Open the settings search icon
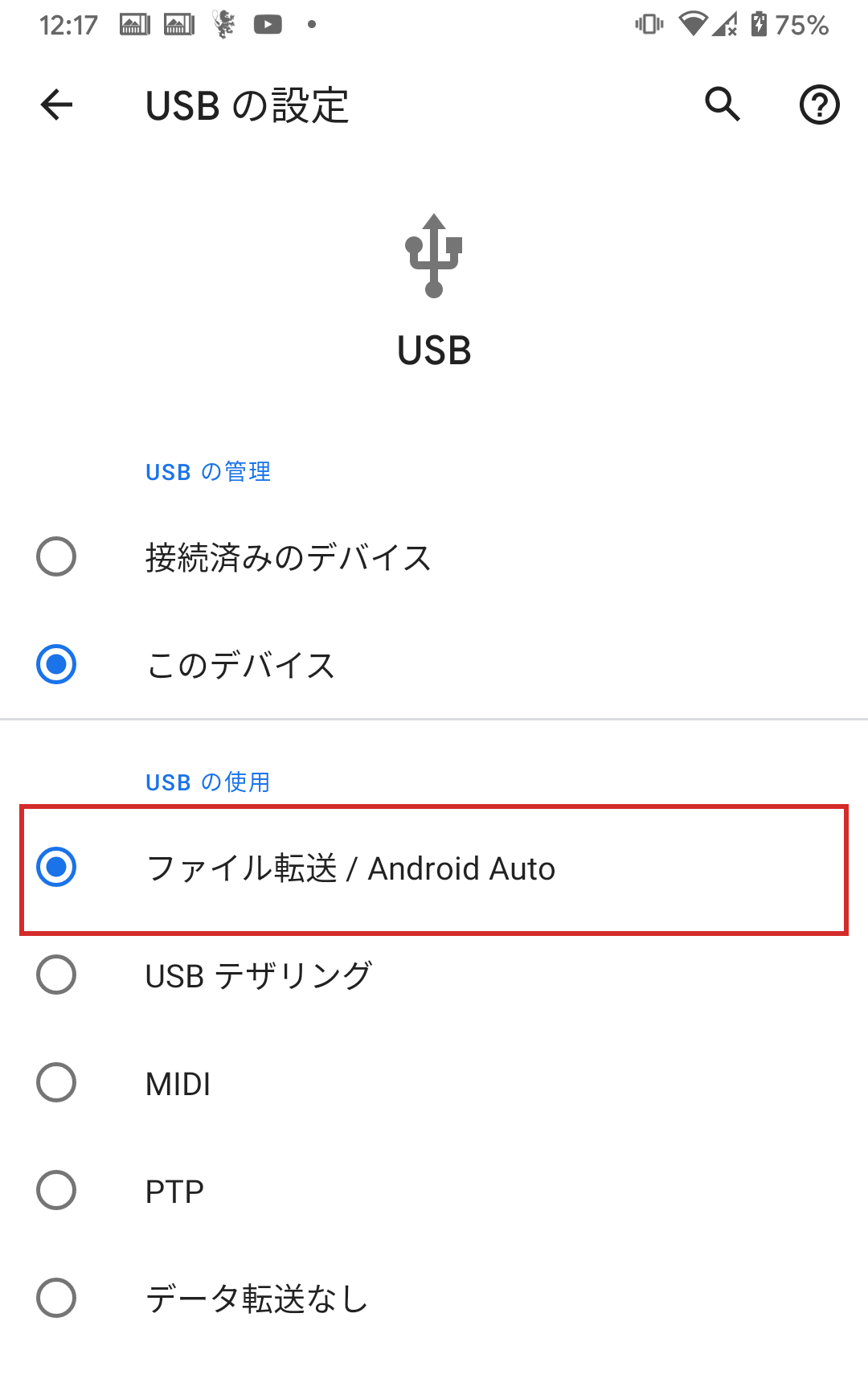 [722, 105]
